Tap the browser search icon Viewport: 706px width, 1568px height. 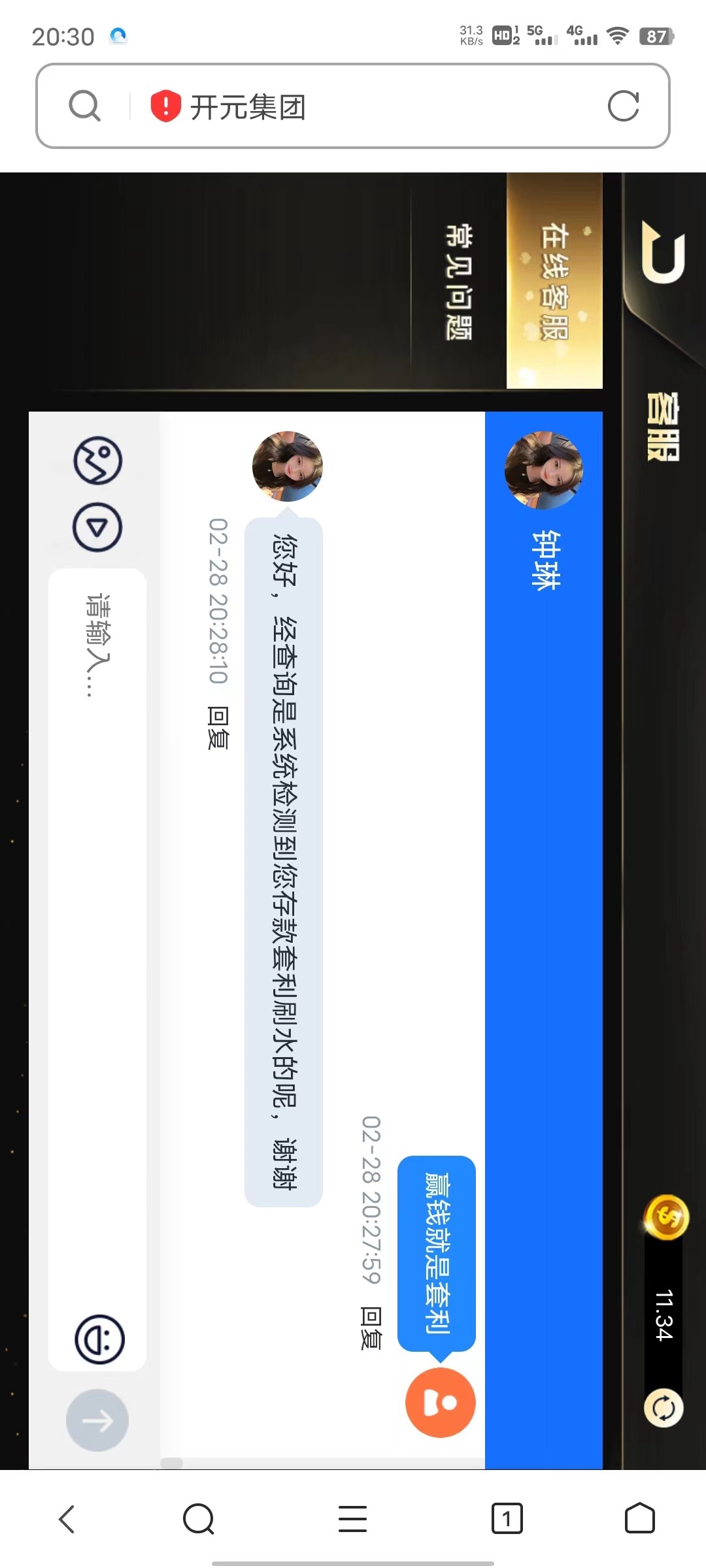pyautogui.click(x=85, y=106)
